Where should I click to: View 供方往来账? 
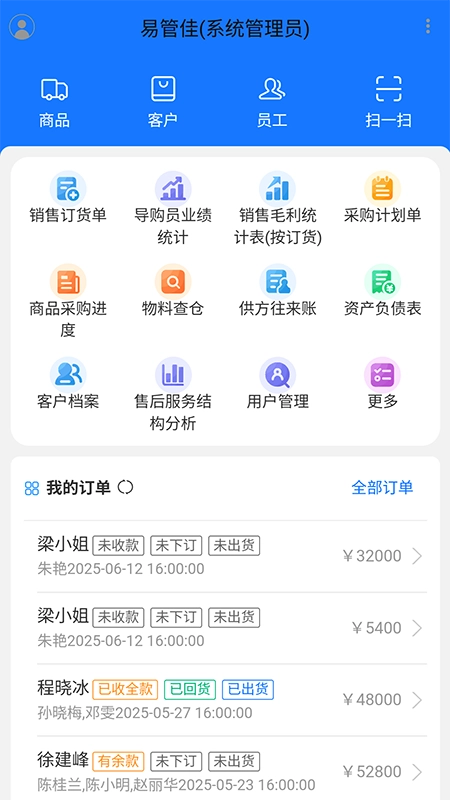point(278,291)
